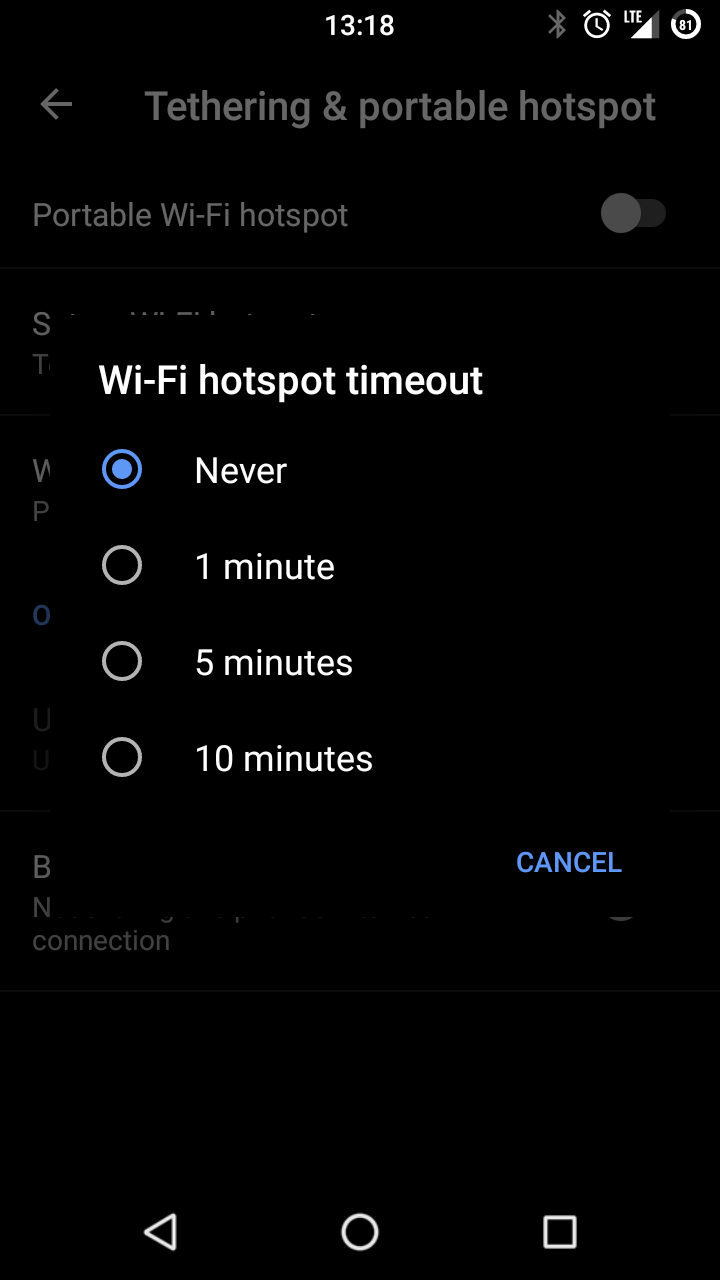Tap the system home button
Screen dimensions: 720x1280
360,1232
